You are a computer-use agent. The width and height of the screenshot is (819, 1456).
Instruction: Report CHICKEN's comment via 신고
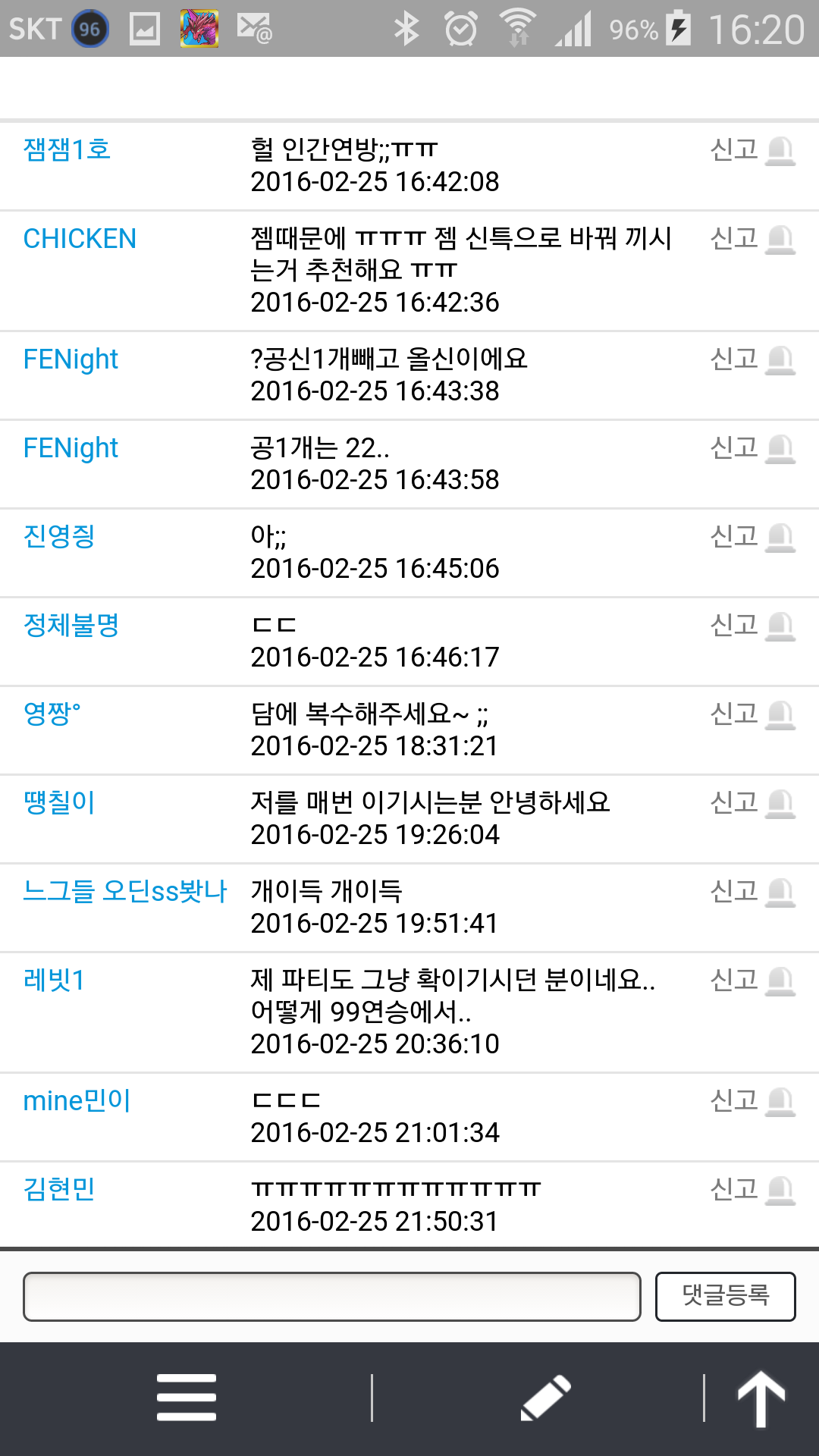[x=751, y=239]
